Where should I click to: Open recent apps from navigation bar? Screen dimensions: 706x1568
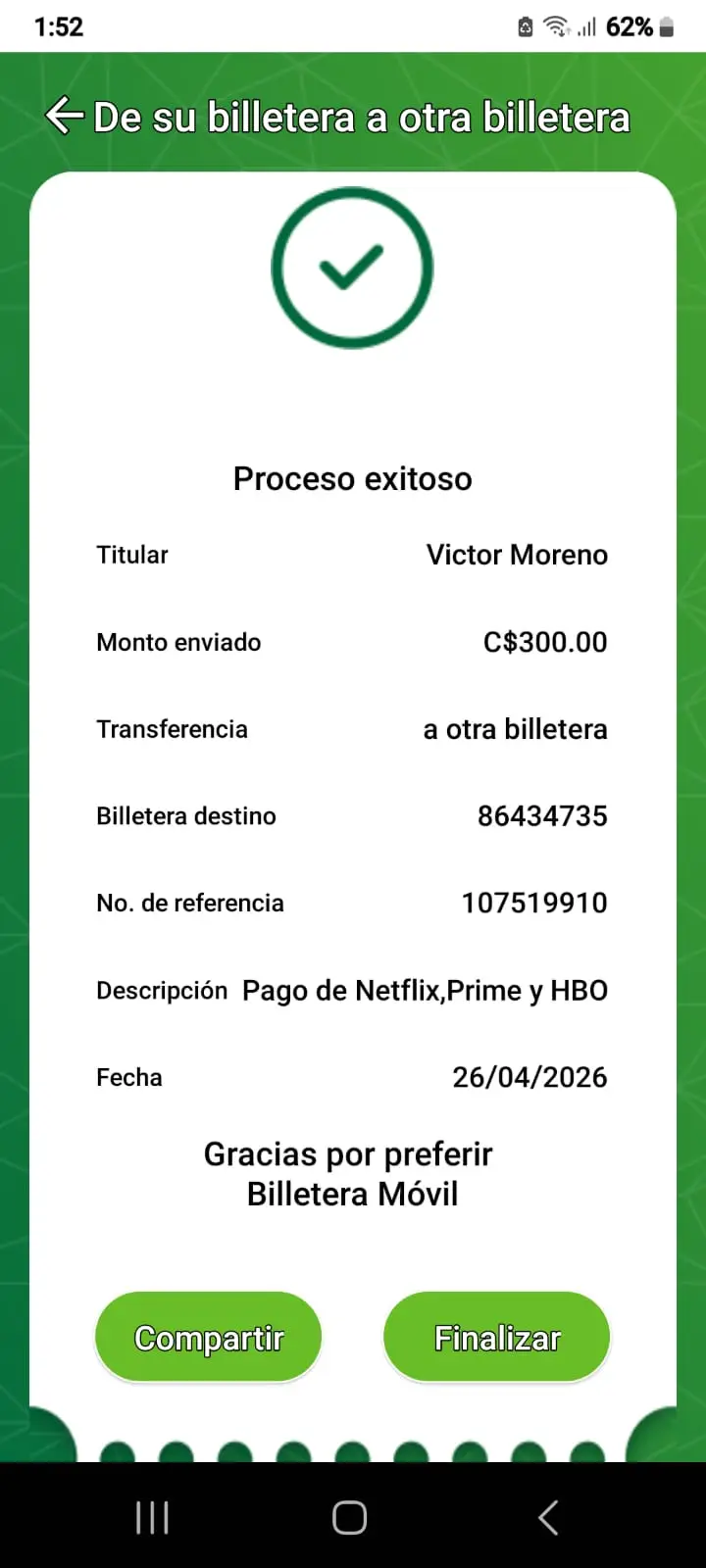click(152, 1517)
